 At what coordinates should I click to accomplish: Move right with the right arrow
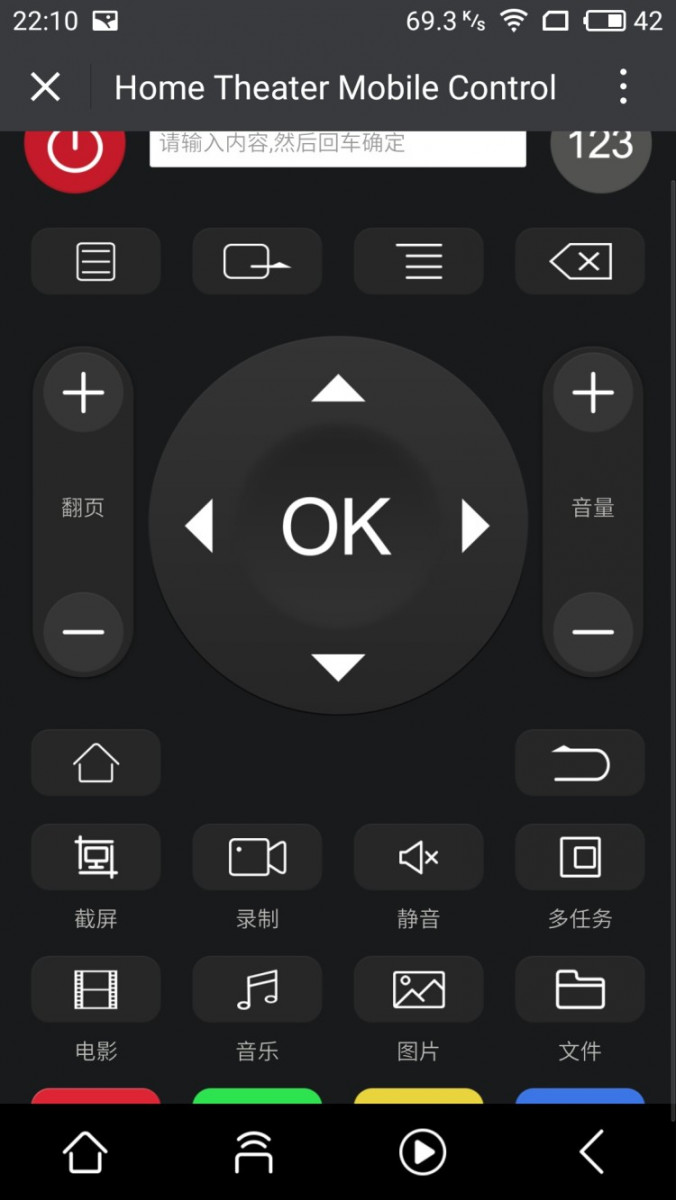pyautogui.click(x=475, y=526)
